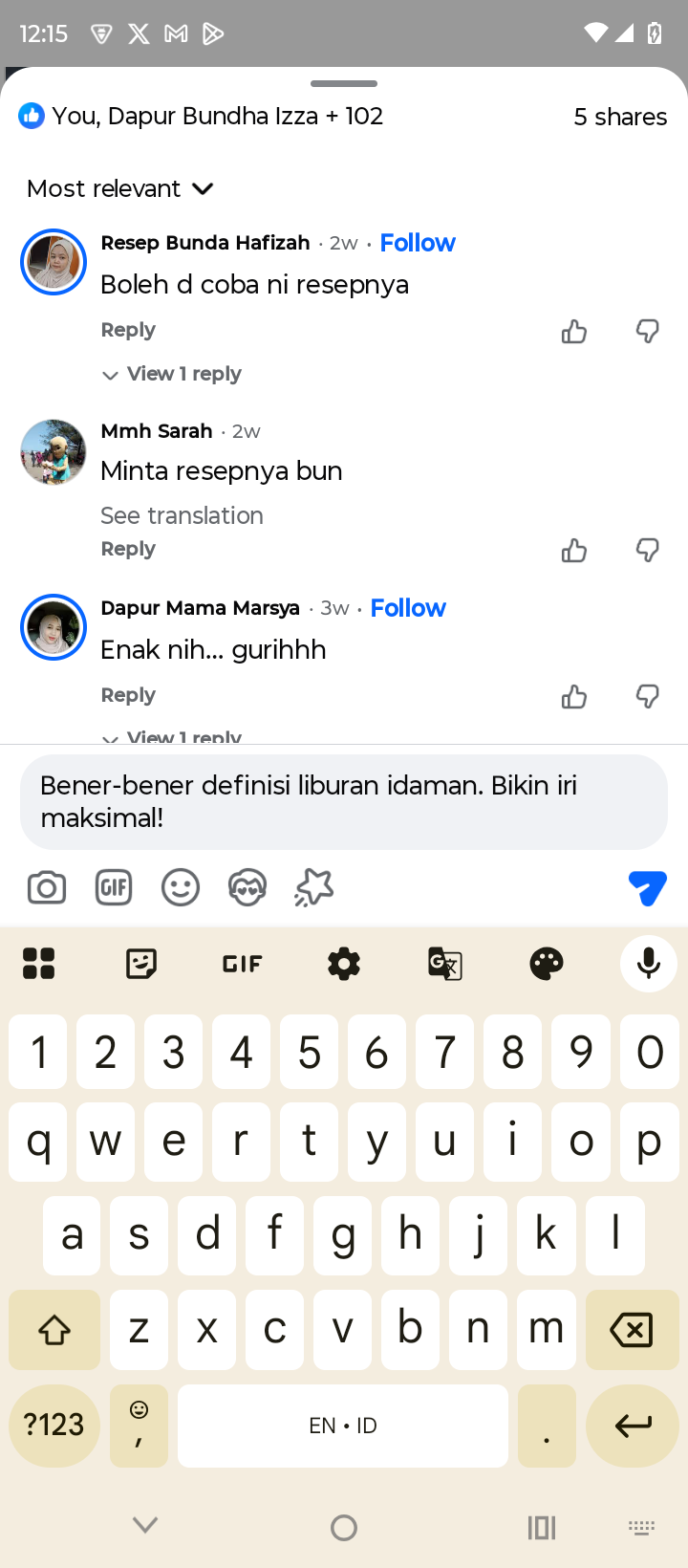Open avatar stickers in comment toolbar

point(247,888)
